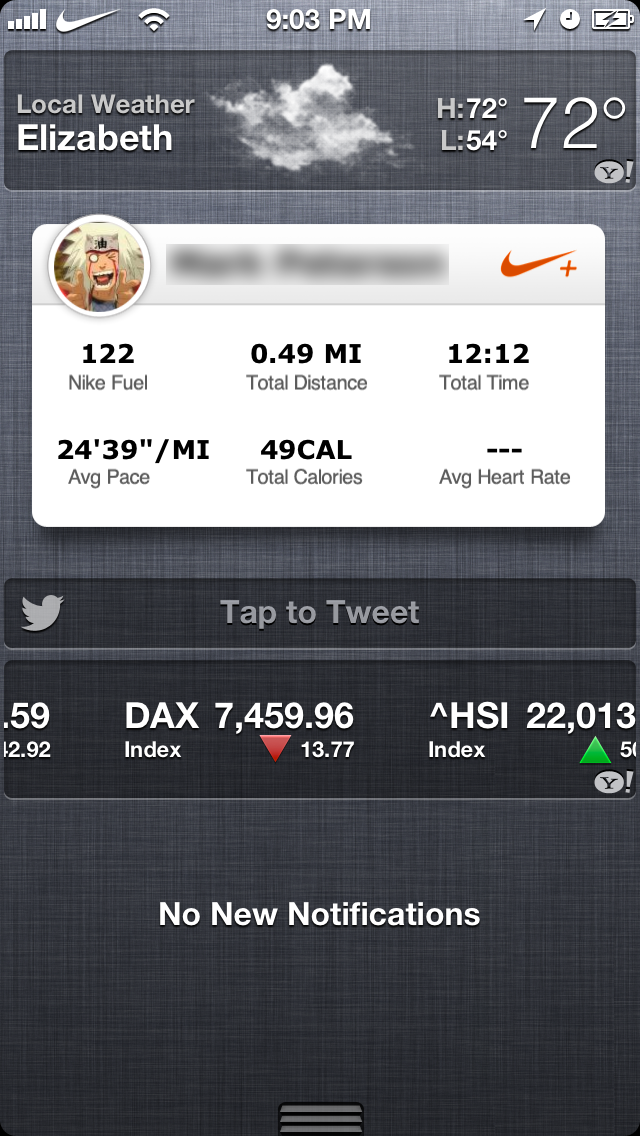The height and width of the screenshot is (1136, 640).
Task: Open the DAX index stock ticker
Action: pos(239,730)
